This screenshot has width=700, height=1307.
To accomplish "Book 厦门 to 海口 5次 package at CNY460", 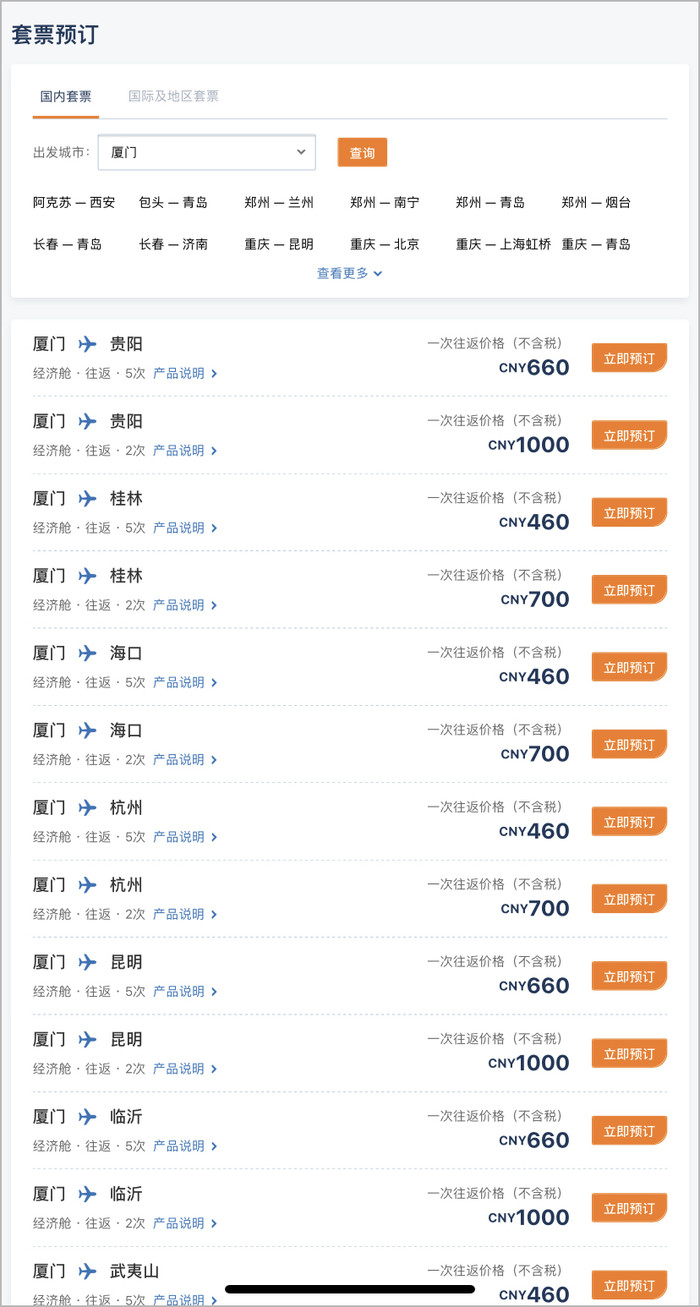I will (629, 667).
